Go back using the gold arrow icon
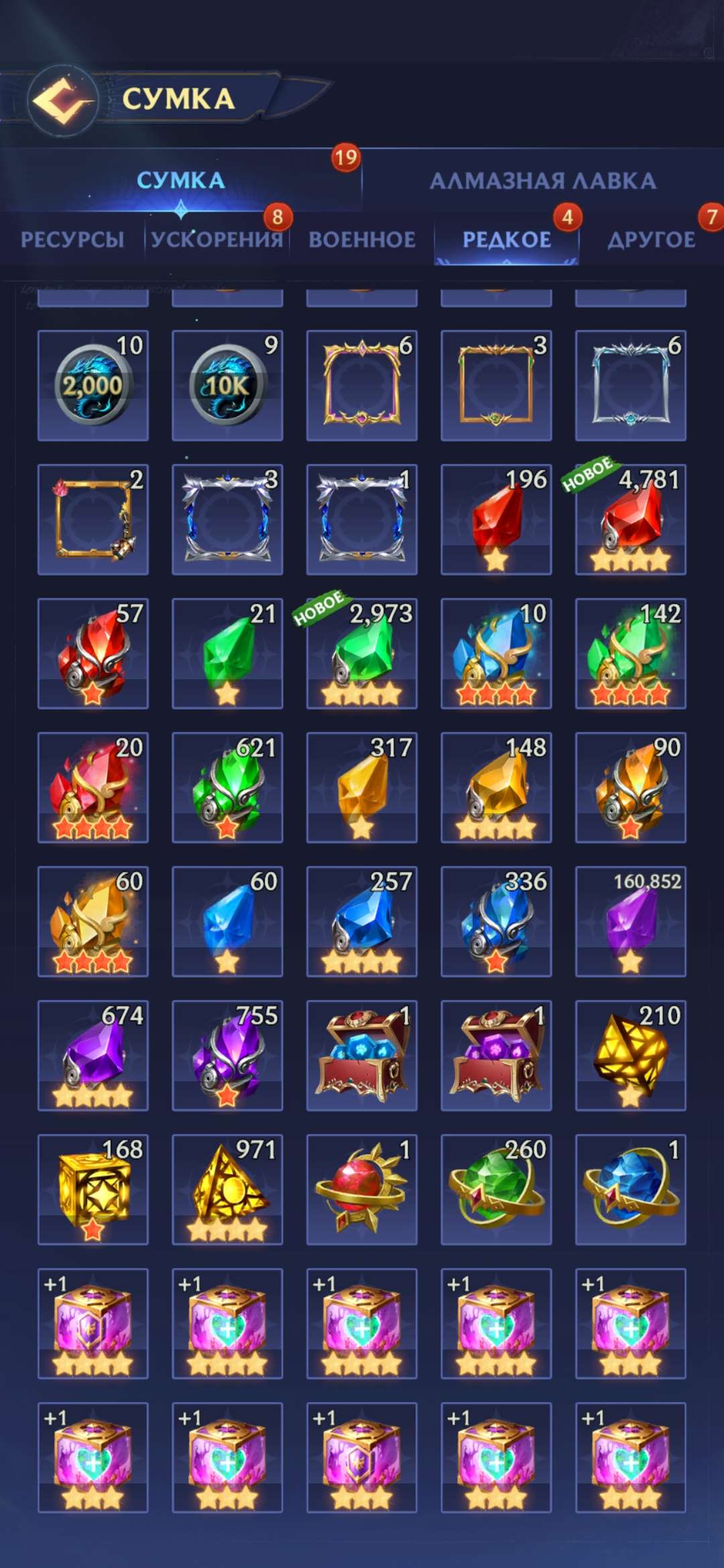724x1568 pixels. coord(62,101)
